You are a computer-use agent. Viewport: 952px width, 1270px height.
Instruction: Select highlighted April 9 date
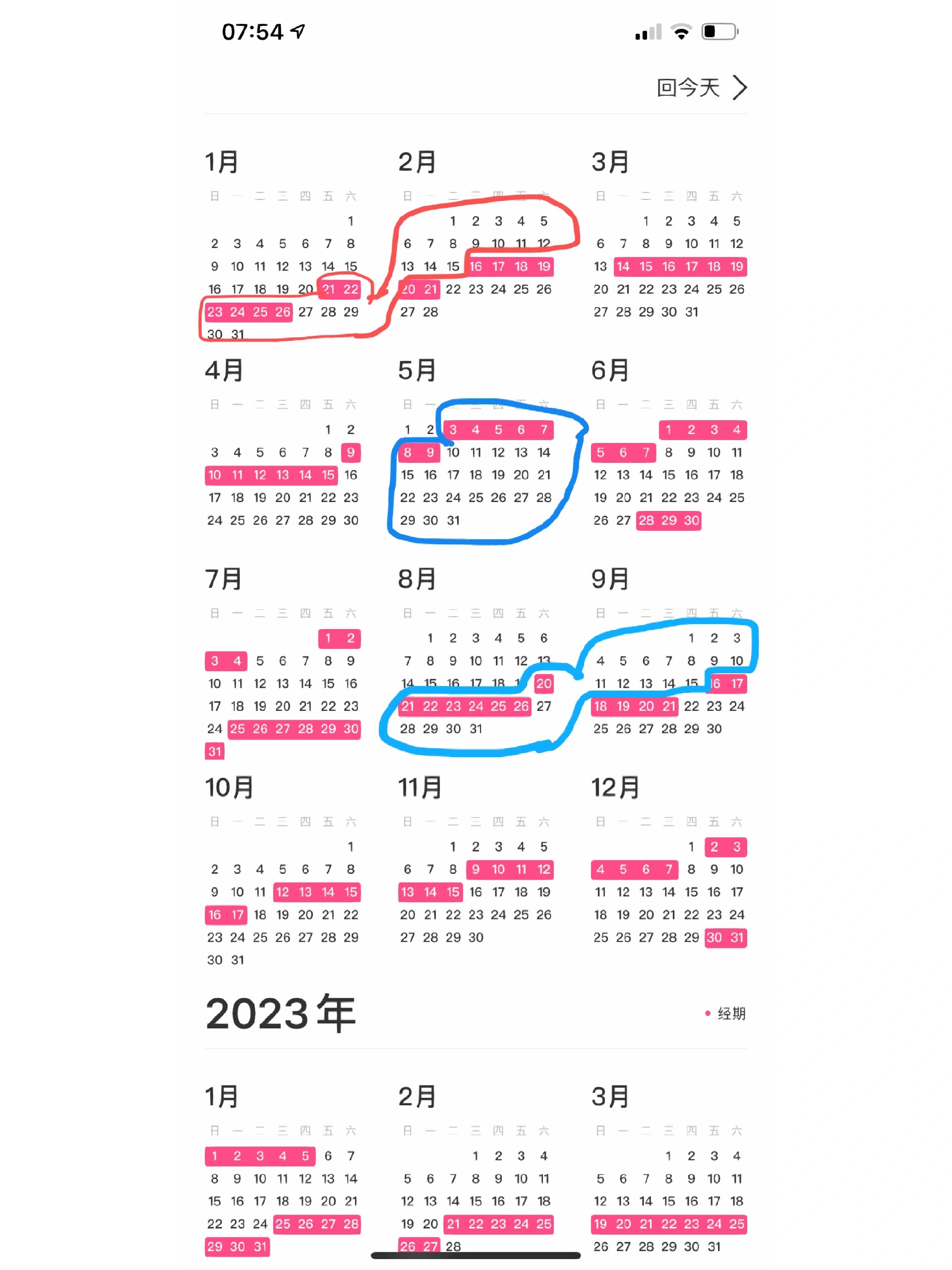pos(351,452)
